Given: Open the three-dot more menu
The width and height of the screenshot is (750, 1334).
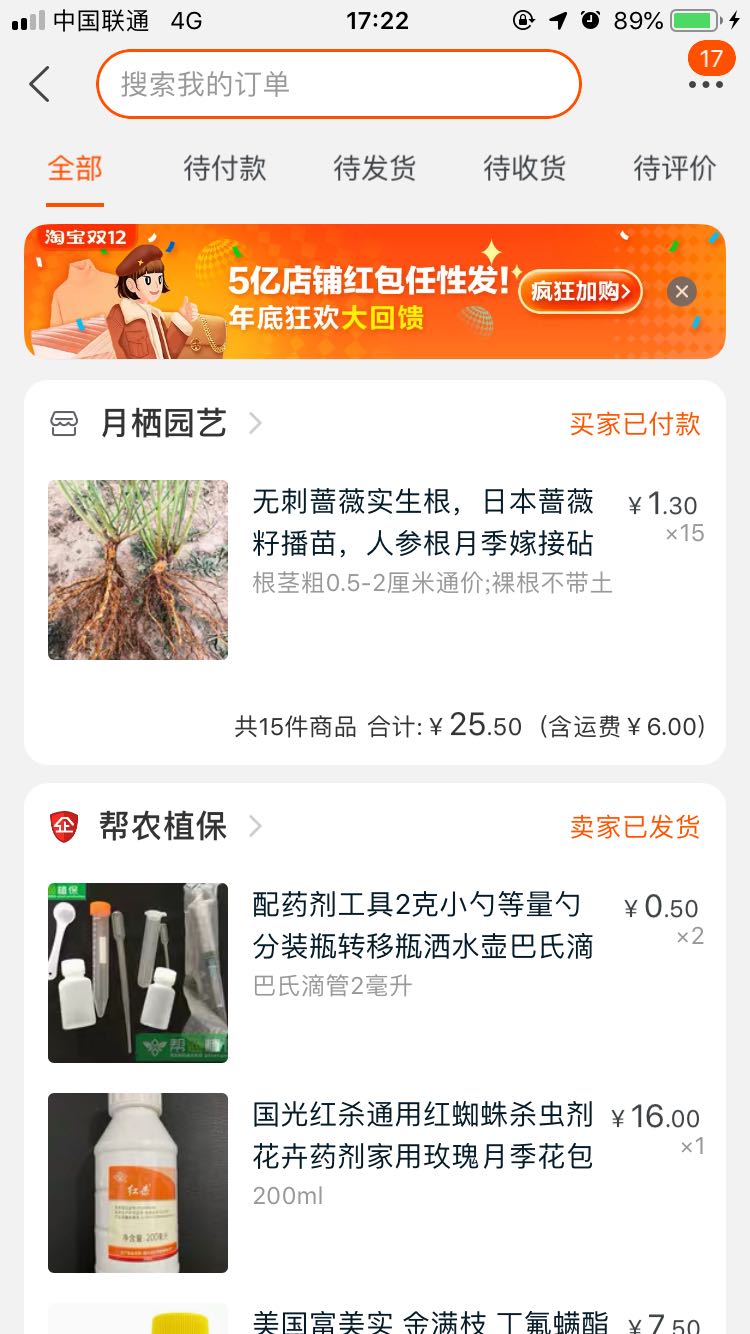Looking at the screenshot, I should (x=706, y=84).
